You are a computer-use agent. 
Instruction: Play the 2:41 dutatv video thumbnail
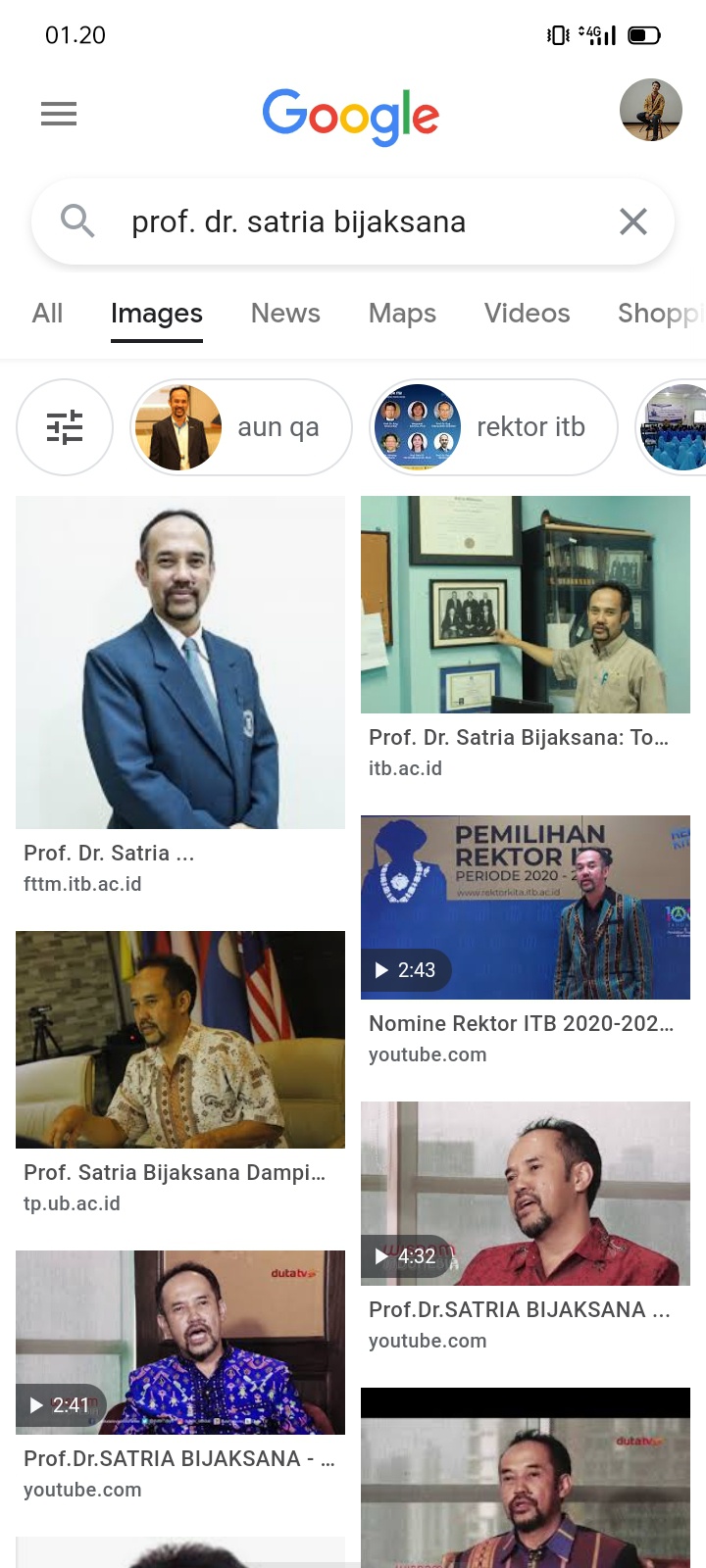pyautogui.click(x=180, y=1341)
